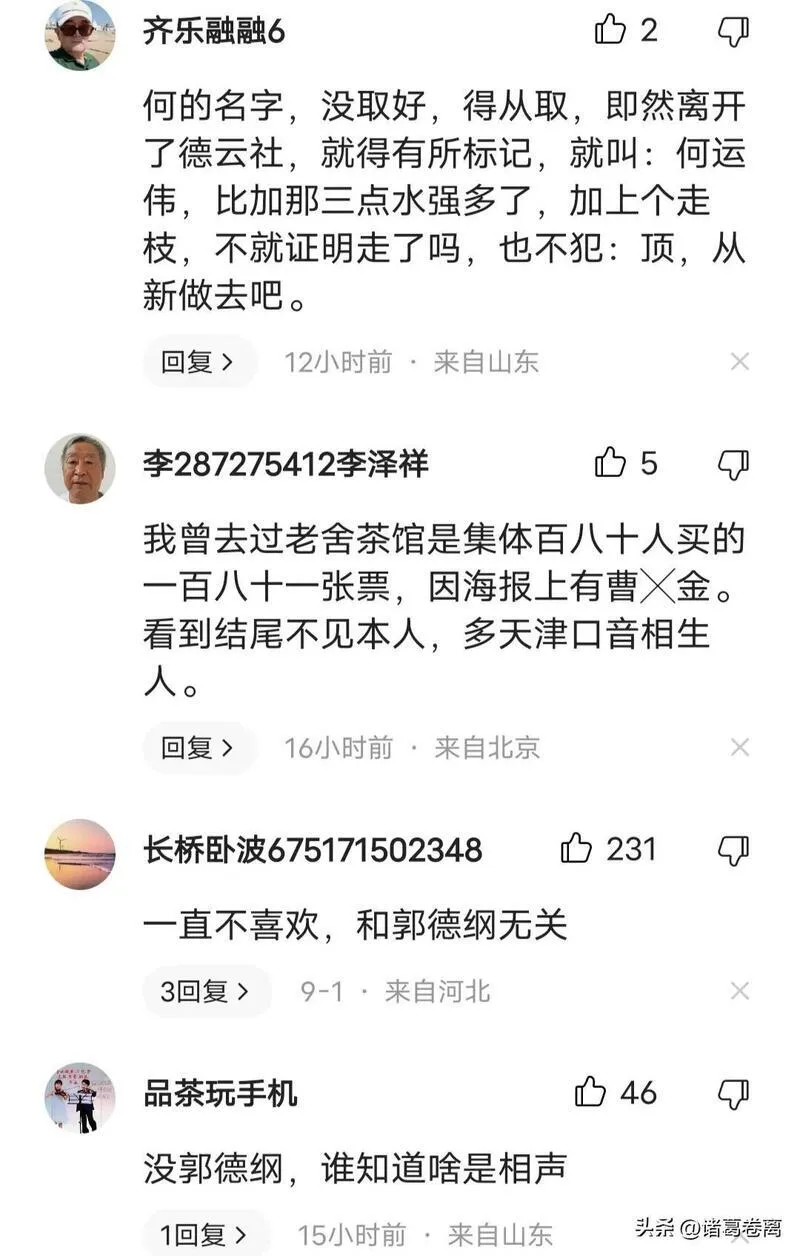Viewport: 800px width, 1256px height.
Task: Reply to 齐乐融融6's comment
Action: click(198, 362)
